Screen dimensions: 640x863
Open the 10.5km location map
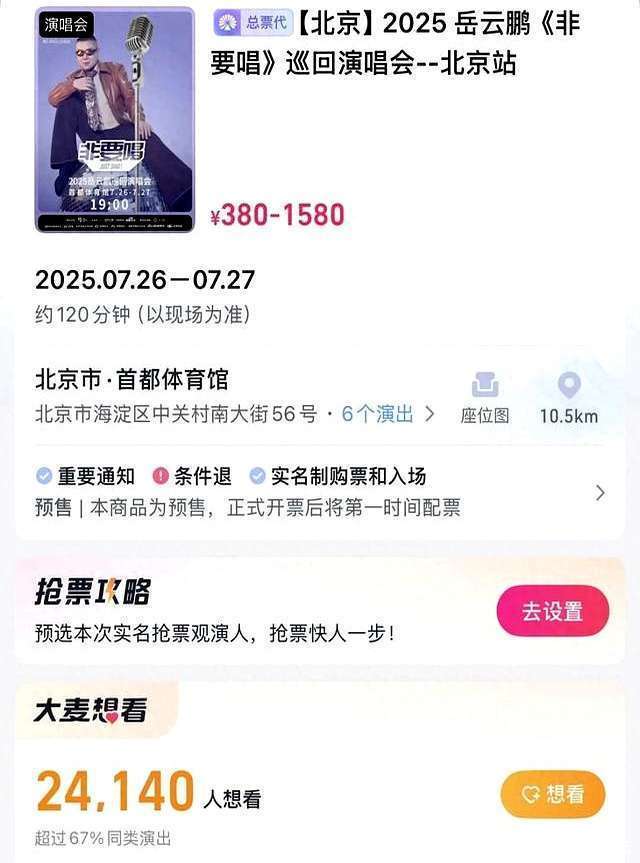(568, 398)
